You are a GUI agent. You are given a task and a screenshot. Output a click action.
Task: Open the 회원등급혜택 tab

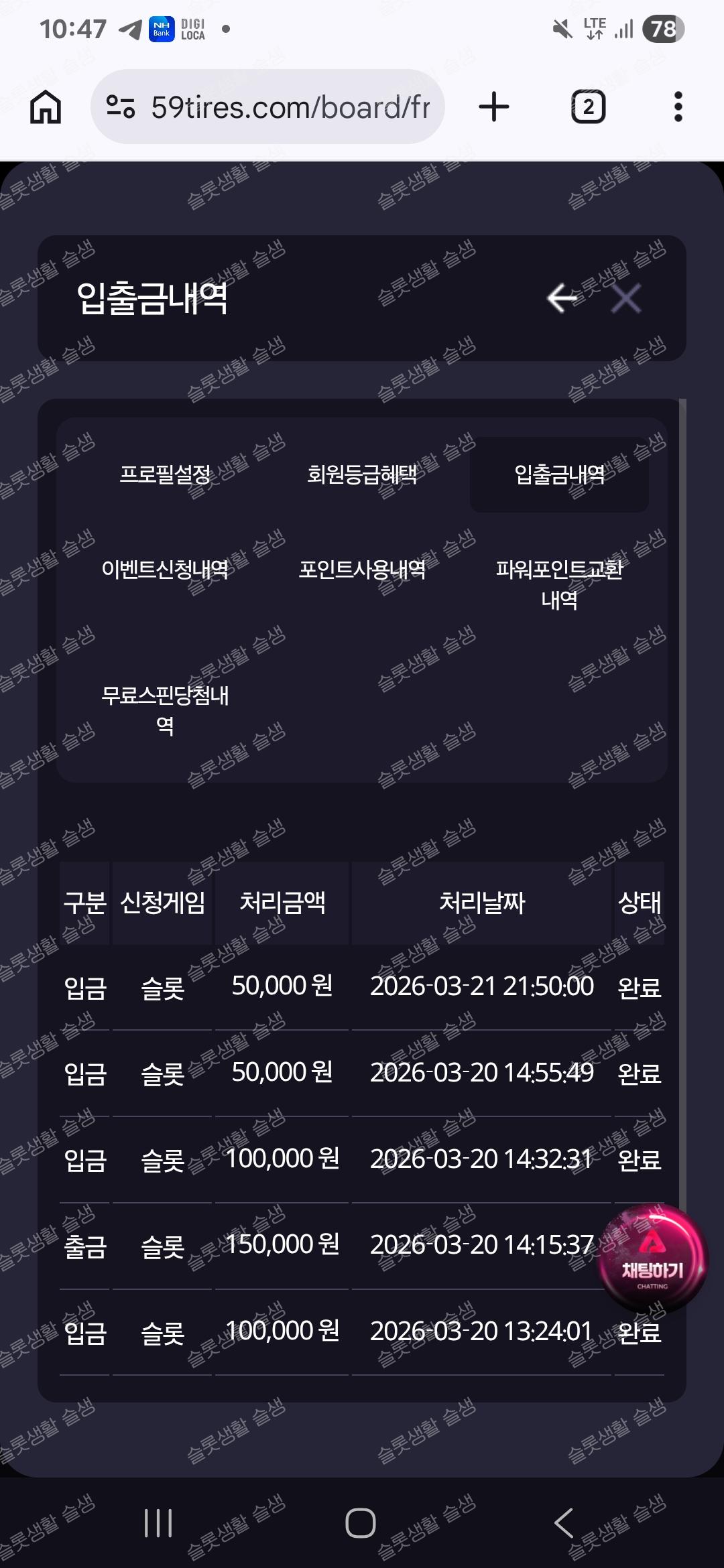(362, 474)
